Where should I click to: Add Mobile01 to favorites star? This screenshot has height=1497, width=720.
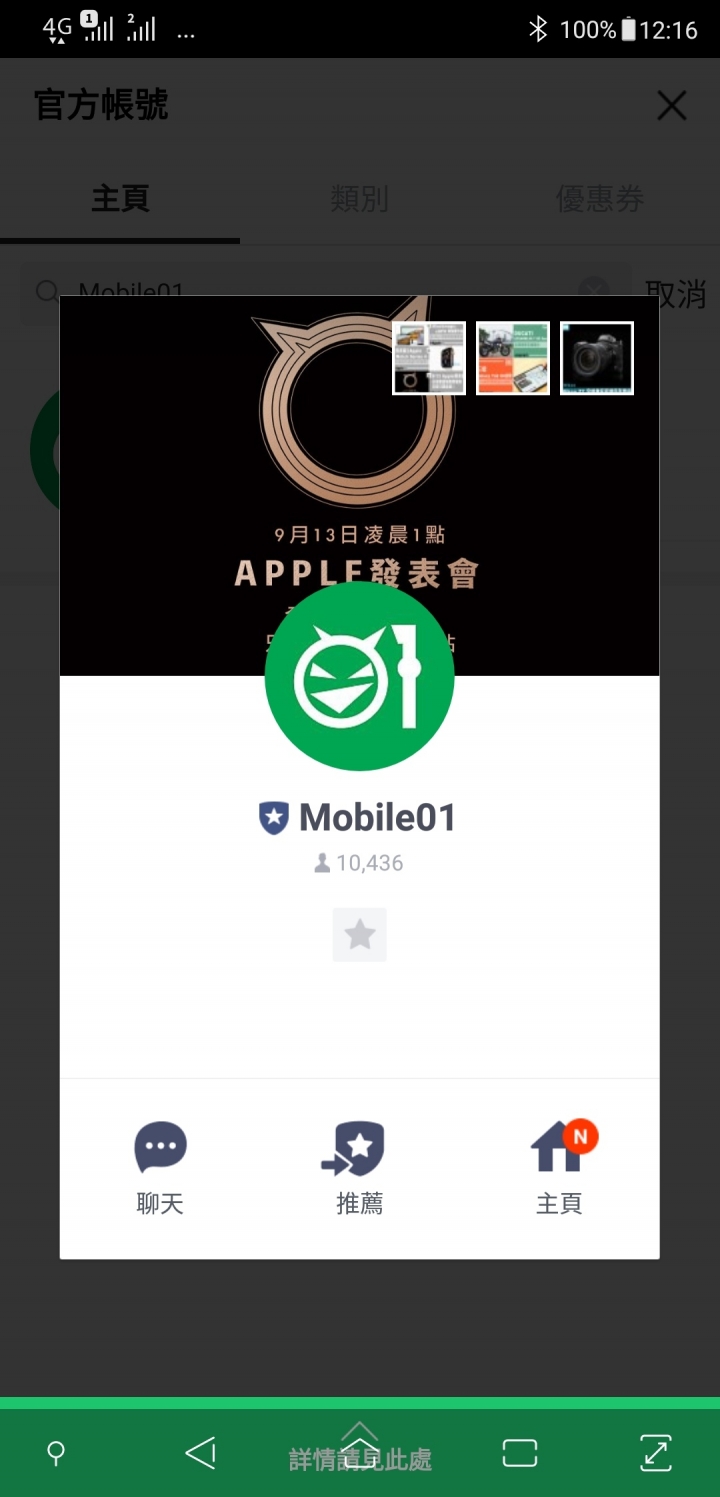[359, 935]
